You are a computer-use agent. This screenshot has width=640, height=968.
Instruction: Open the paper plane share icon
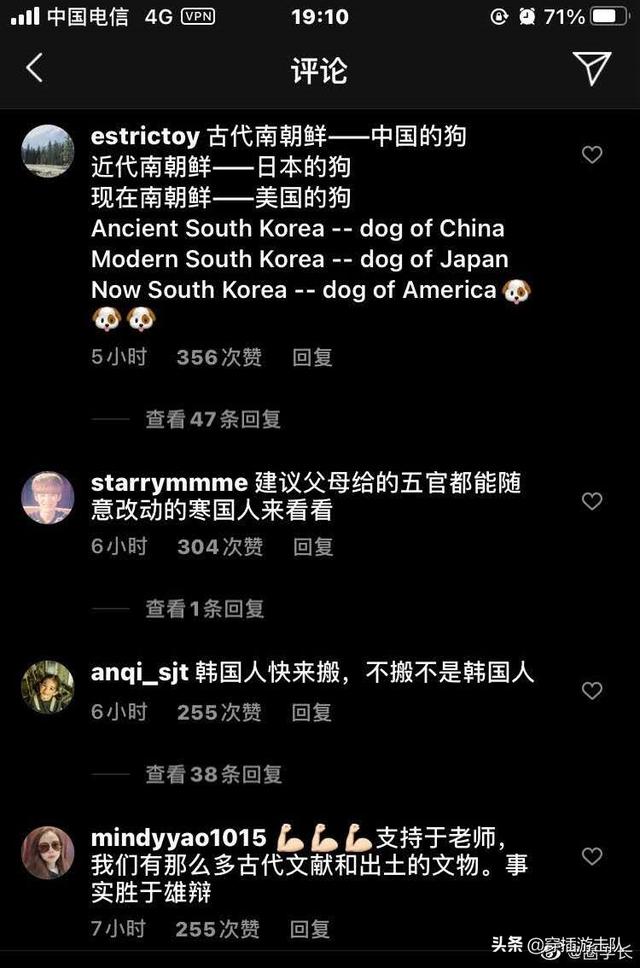click(x=592, y=68)
